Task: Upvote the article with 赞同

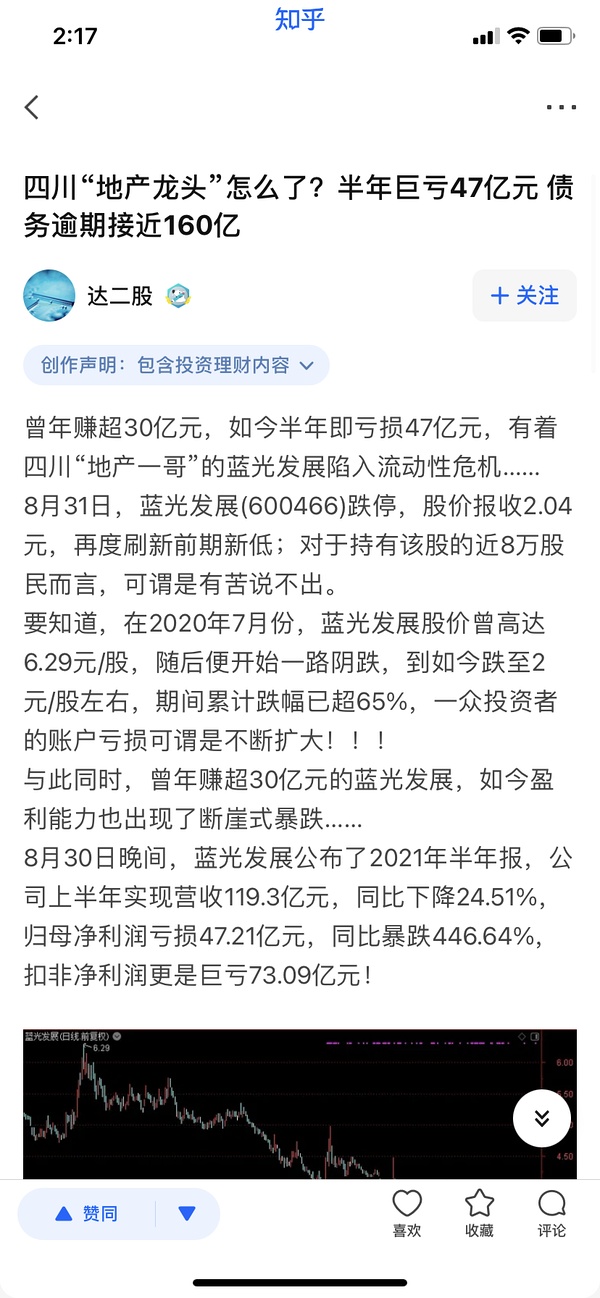Action: (x=88, y=1213)
